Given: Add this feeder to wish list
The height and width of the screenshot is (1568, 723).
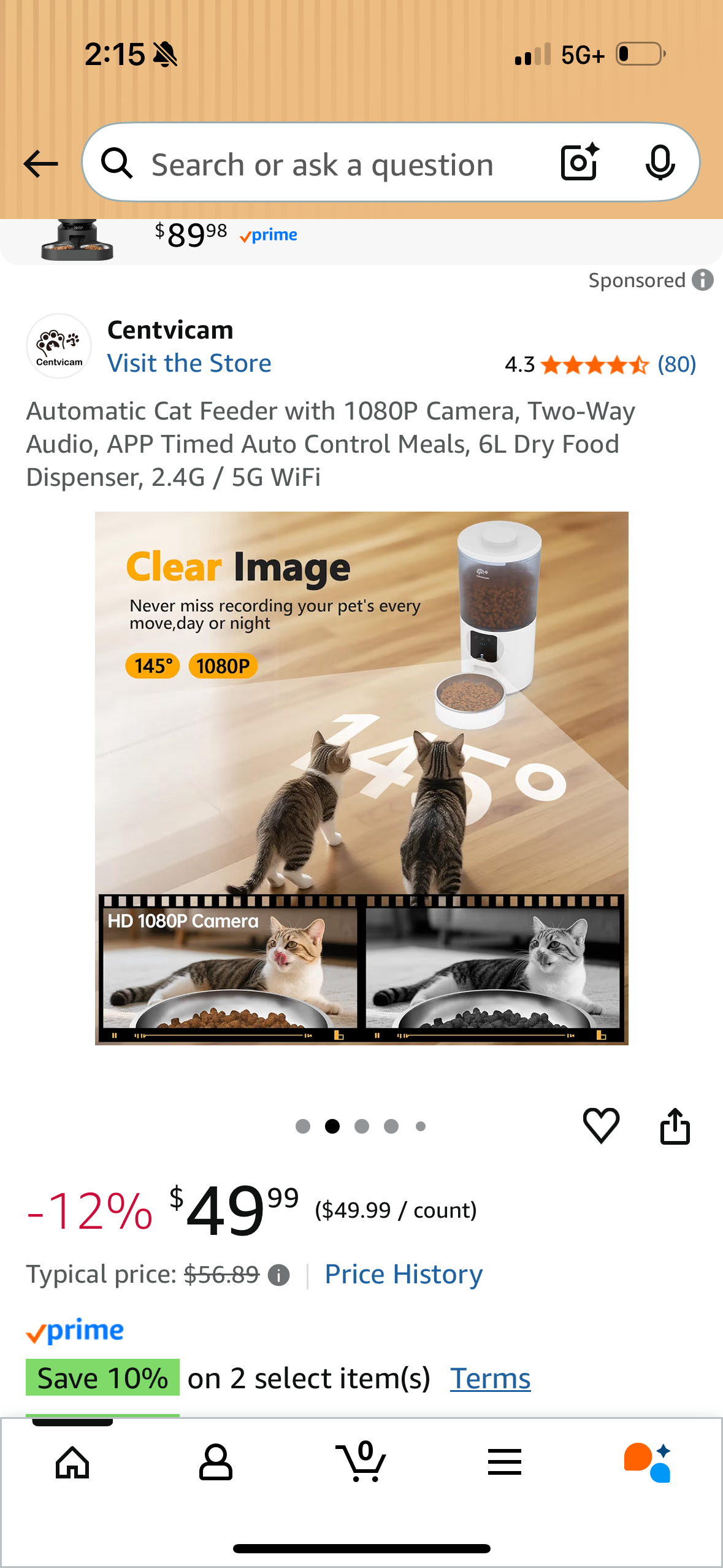Looking at the screenshot, I should coord(600,1125).
